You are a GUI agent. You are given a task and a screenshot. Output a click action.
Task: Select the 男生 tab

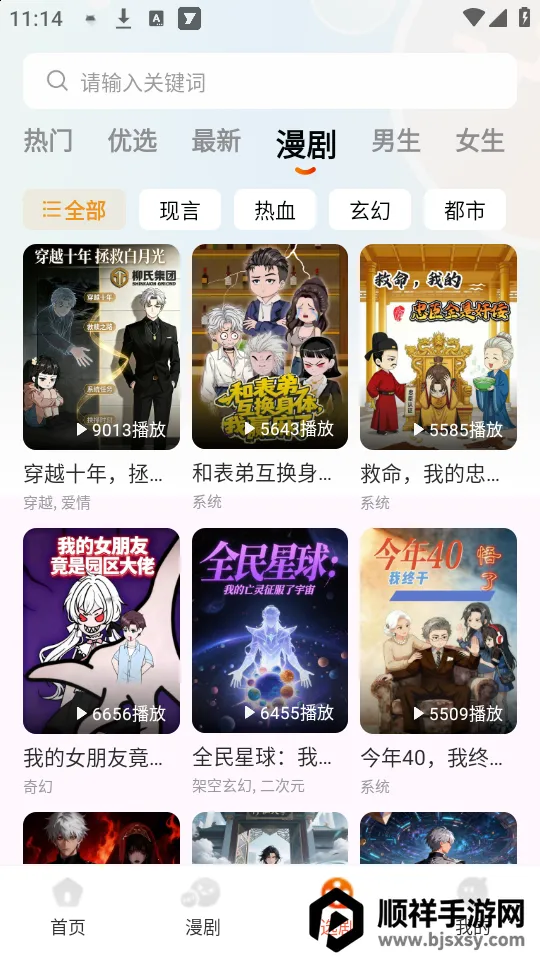[x=396, y=141]
